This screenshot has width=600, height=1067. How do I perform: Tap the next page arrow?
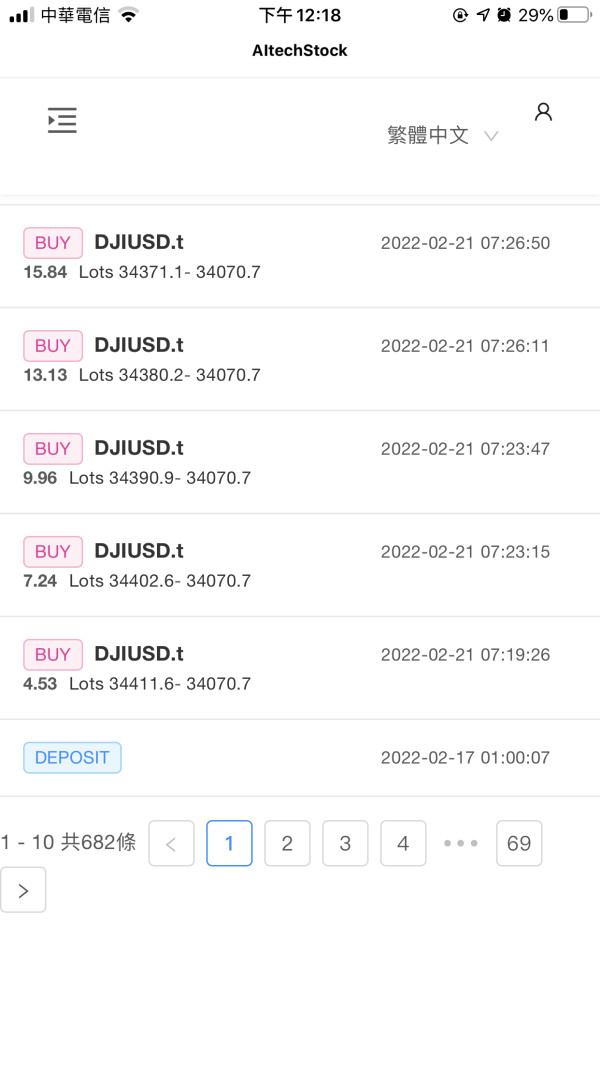(x=23, y=890)
